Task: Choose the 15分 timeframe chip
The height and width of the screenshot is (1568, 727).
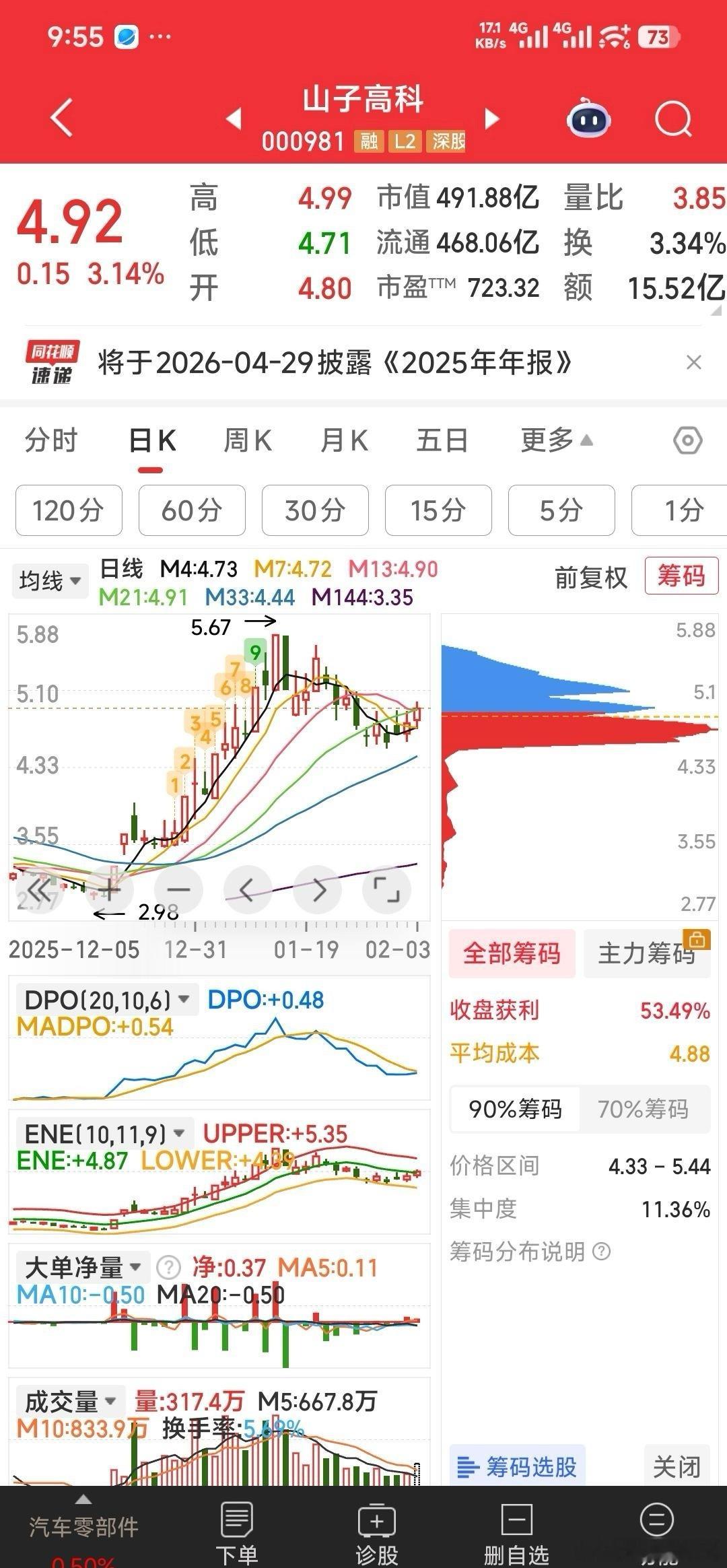Action: (438, 510)
